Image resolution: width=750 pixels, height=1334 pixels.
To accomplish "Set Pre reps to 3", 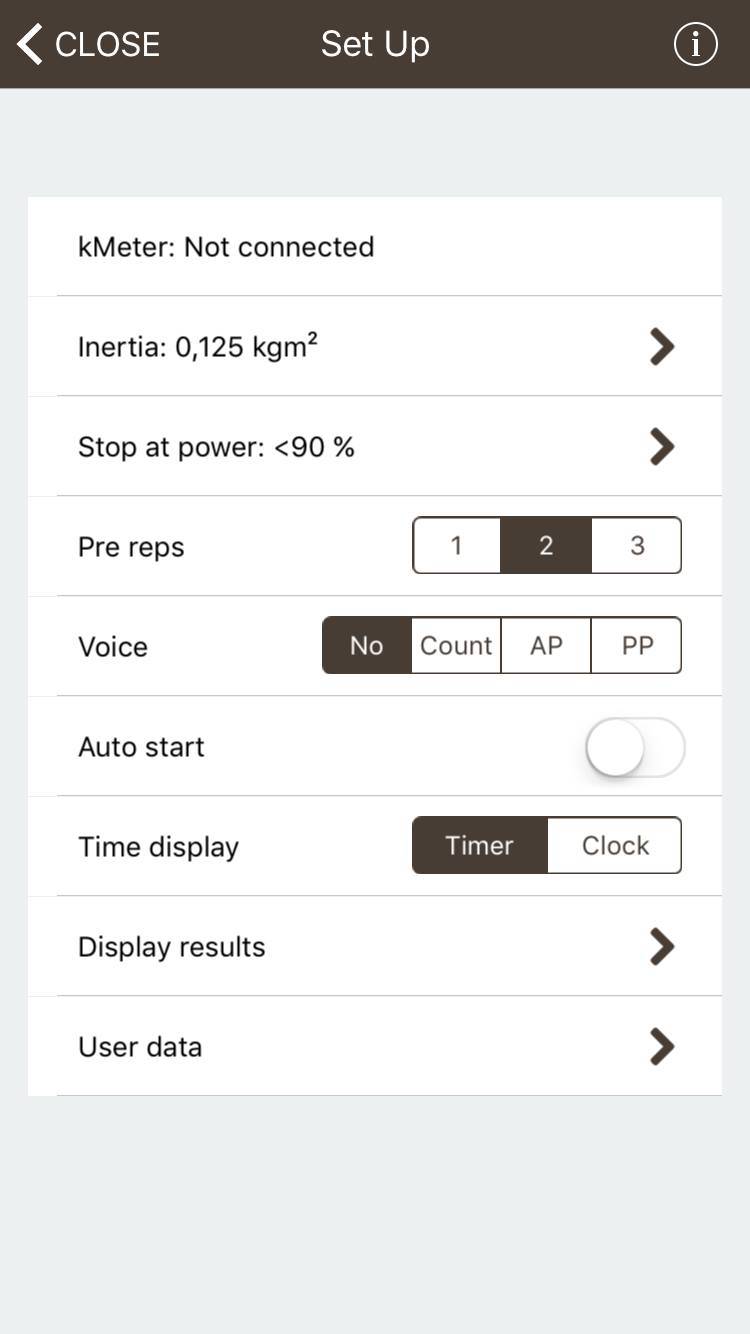I will tap(637, 546).
